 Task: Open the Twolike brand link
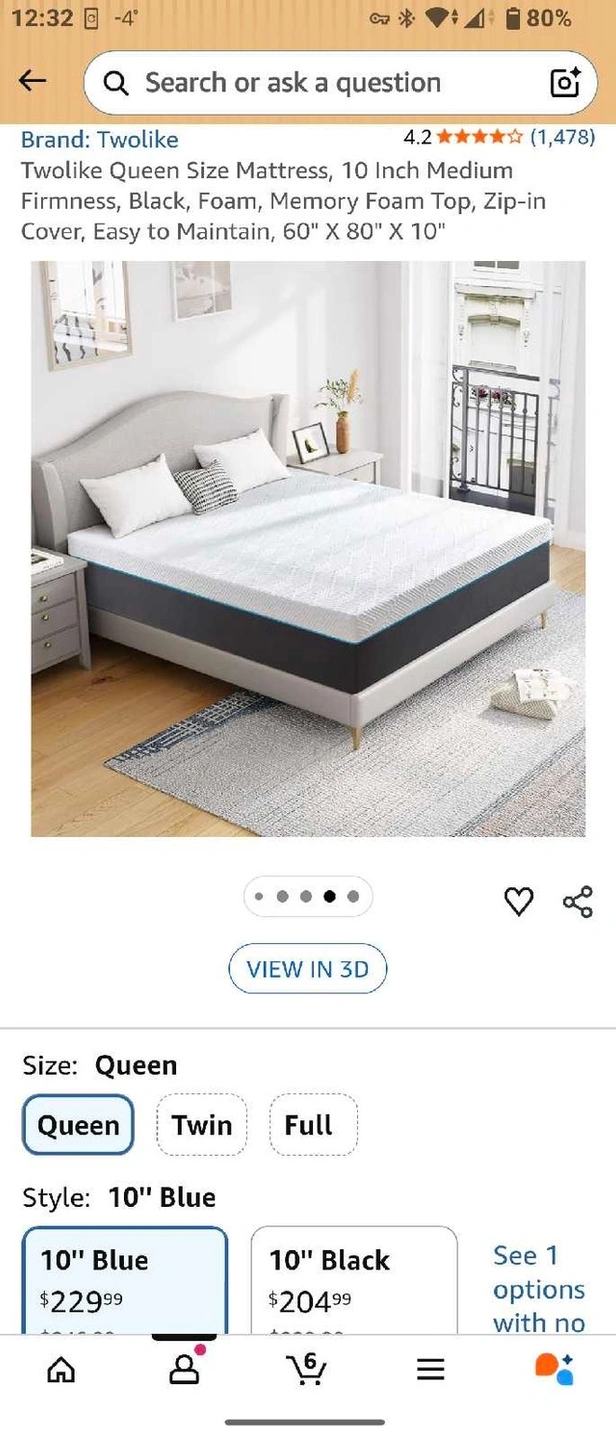pyautogui.click(x=100, y=139)
